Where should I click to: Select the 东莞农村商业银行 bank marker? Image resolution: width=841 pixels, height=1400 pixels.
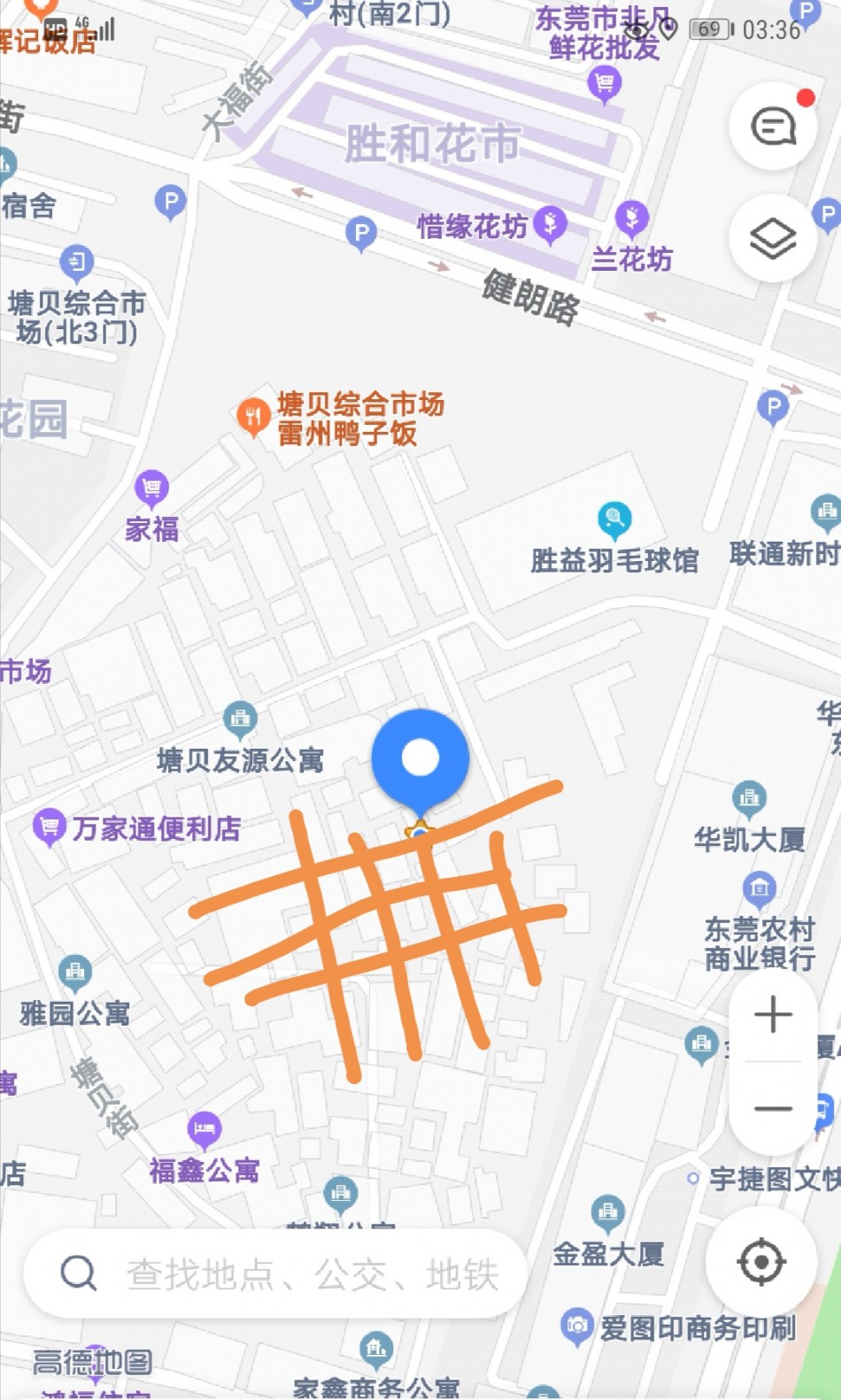(x=759, y=889)
